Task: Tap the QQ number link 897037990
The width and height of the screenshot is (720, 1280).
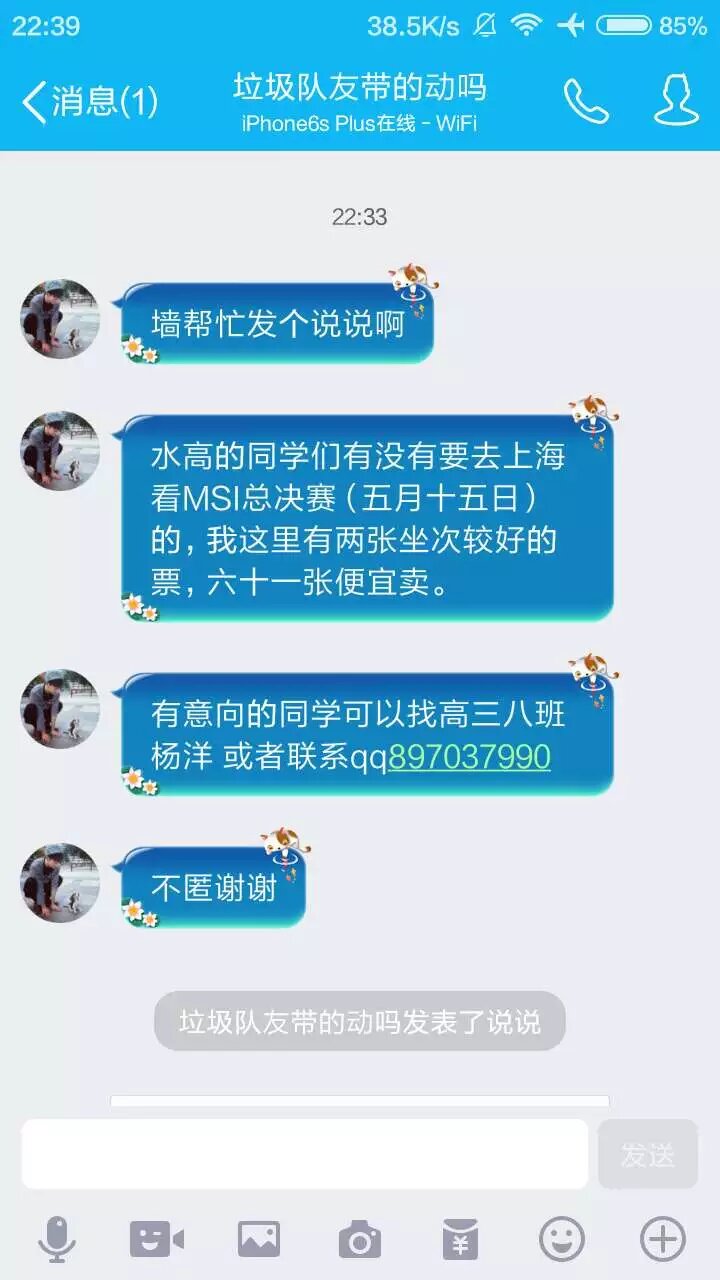Action: click(x=469, y=757)
